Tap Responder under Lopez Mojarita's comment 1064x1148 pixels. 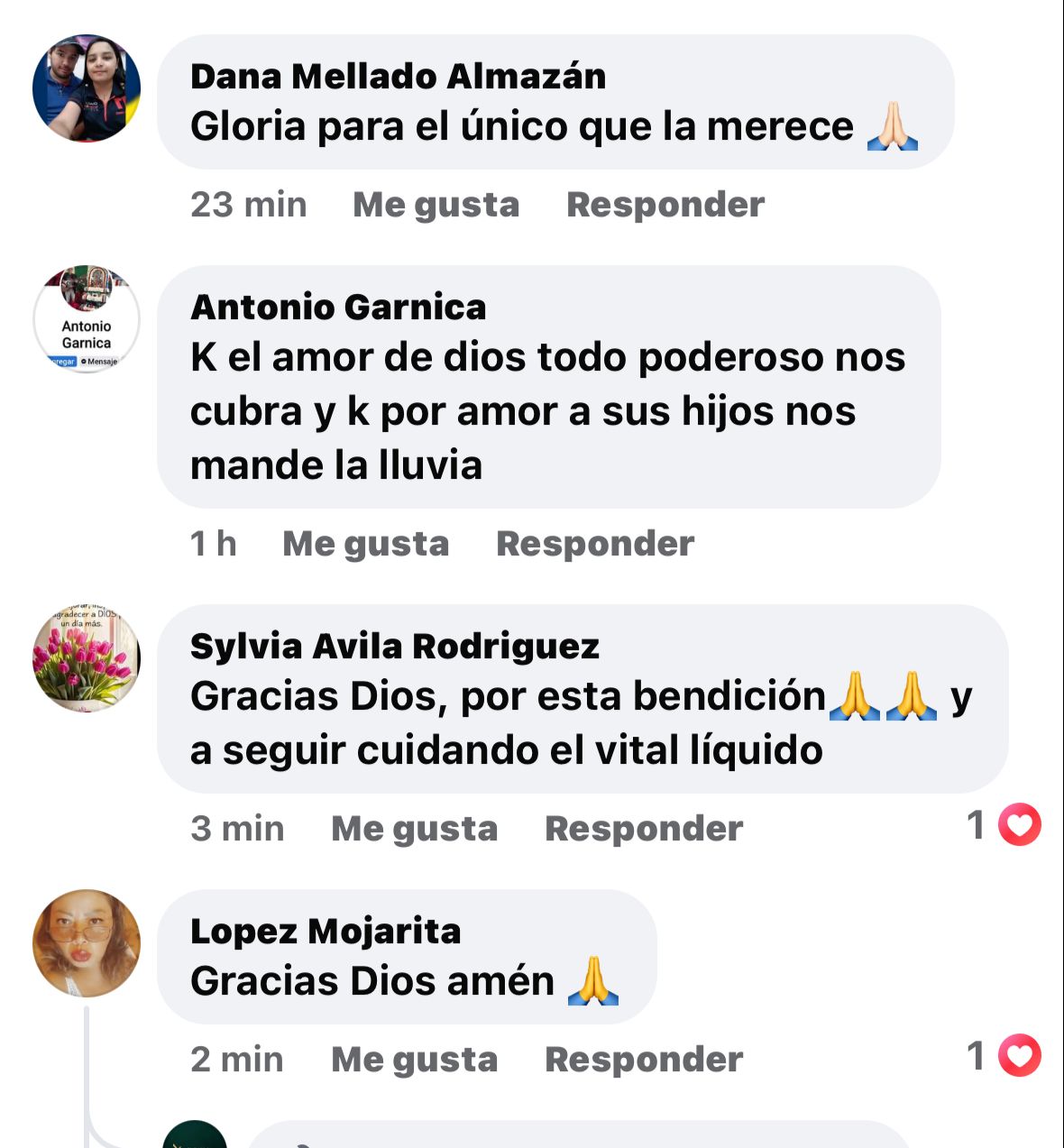click(x=644, y=1060)
